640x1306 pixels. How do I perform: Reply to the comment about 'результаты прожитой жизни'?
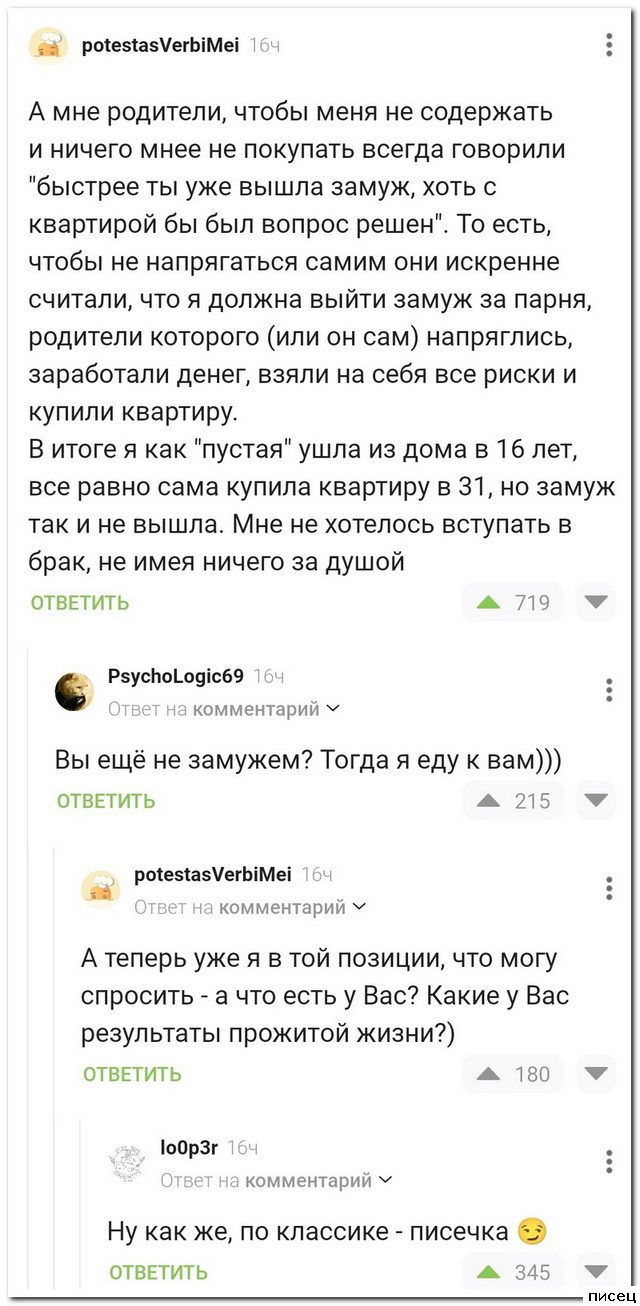(132, 1074)
